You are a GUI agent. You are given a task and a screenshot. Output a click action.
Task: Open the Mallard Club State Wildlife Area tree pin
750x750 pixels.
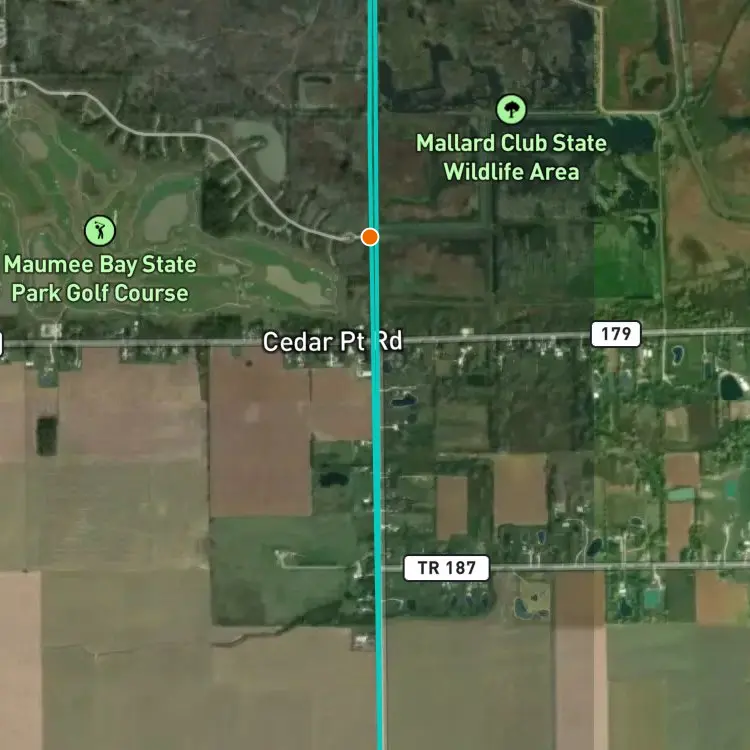511,109
